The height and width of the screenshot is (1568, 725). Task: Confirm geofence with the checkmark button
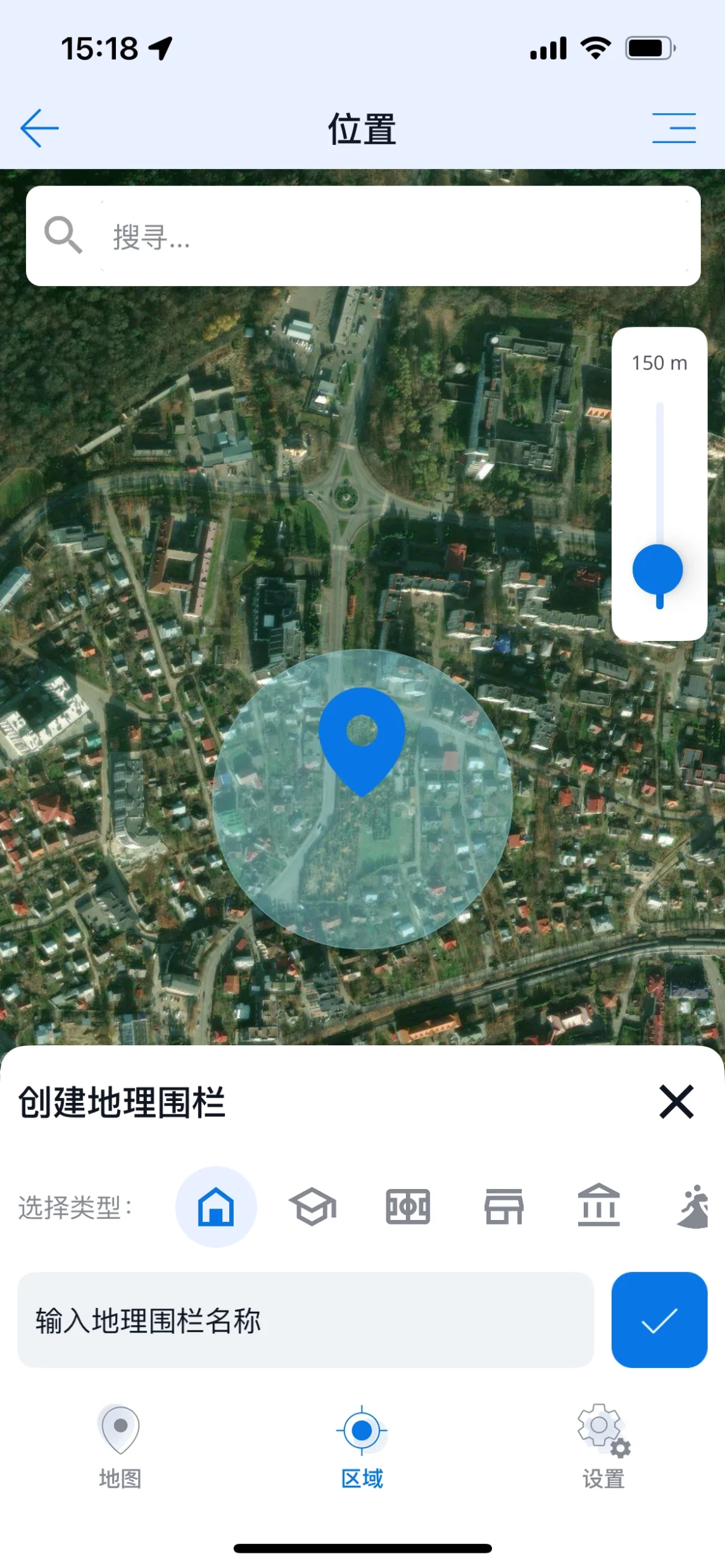click(x=659, y=1321)
